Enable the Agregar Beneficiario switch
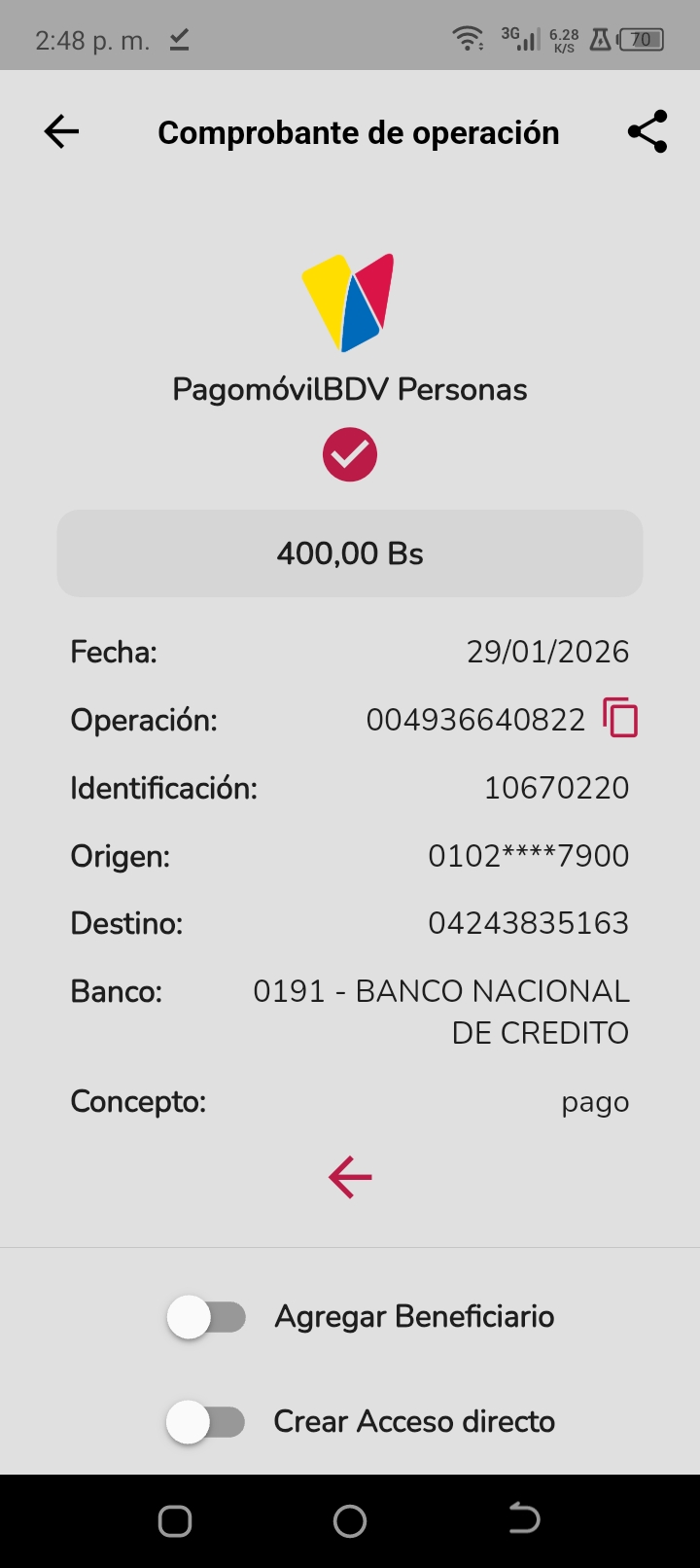 206,1317
